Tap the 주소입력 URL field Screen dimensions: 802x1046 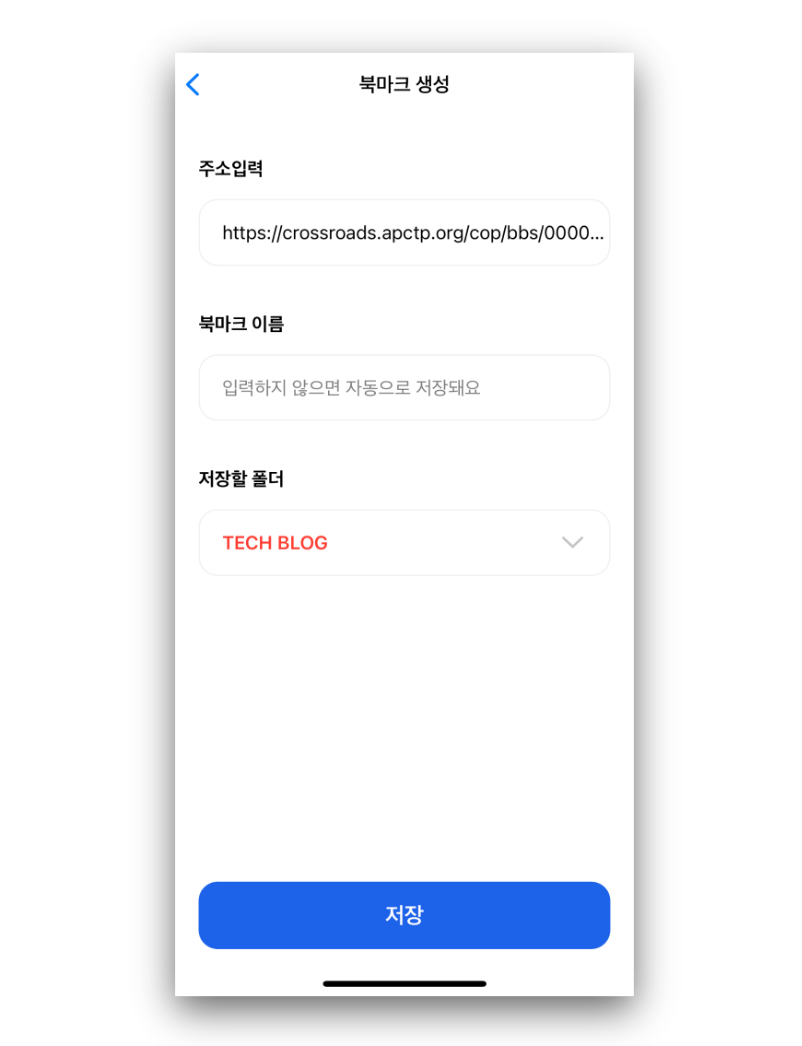(x=404, y=233)
